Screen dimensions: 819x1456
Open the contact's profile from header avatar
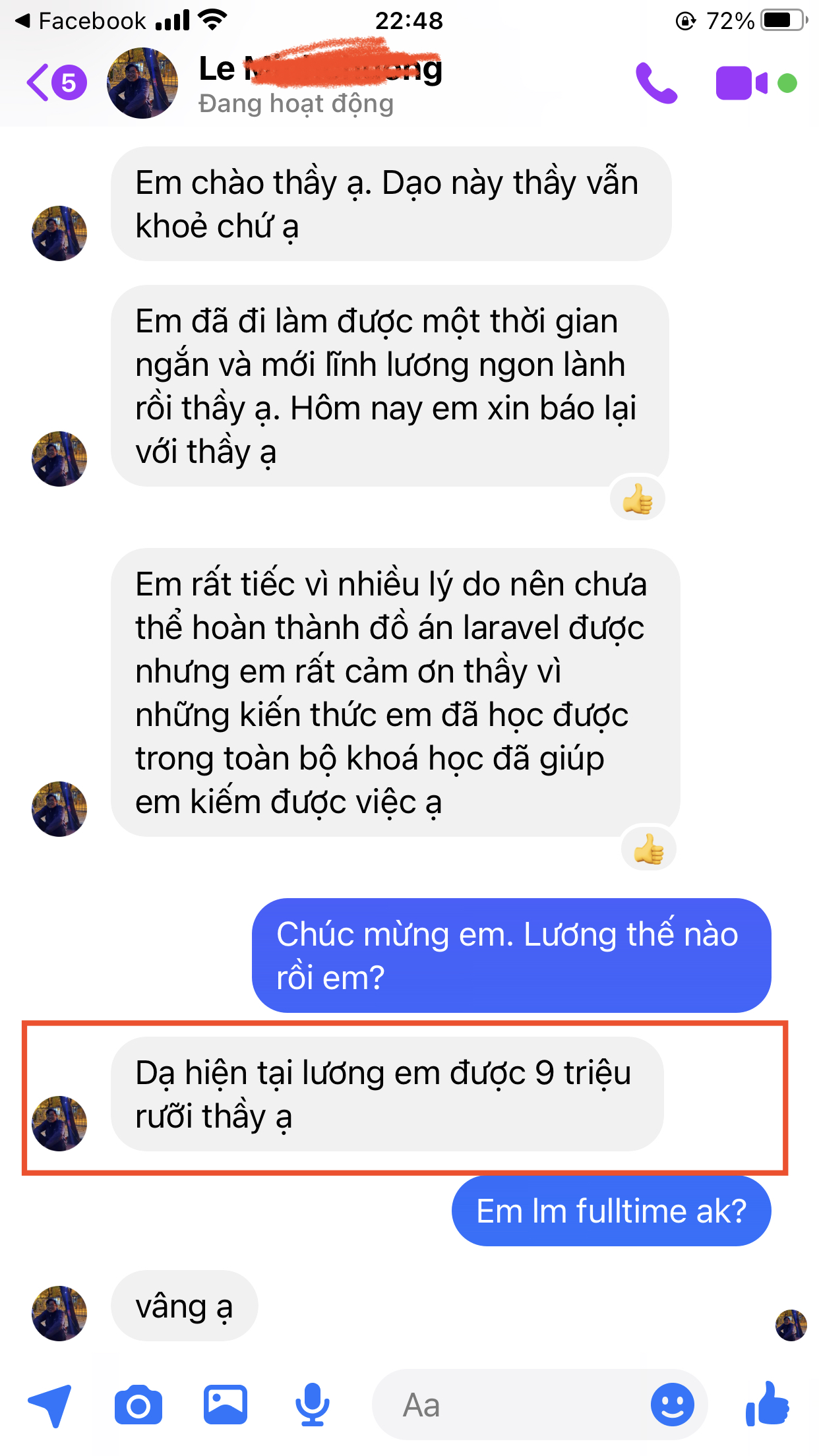point(142,83)
